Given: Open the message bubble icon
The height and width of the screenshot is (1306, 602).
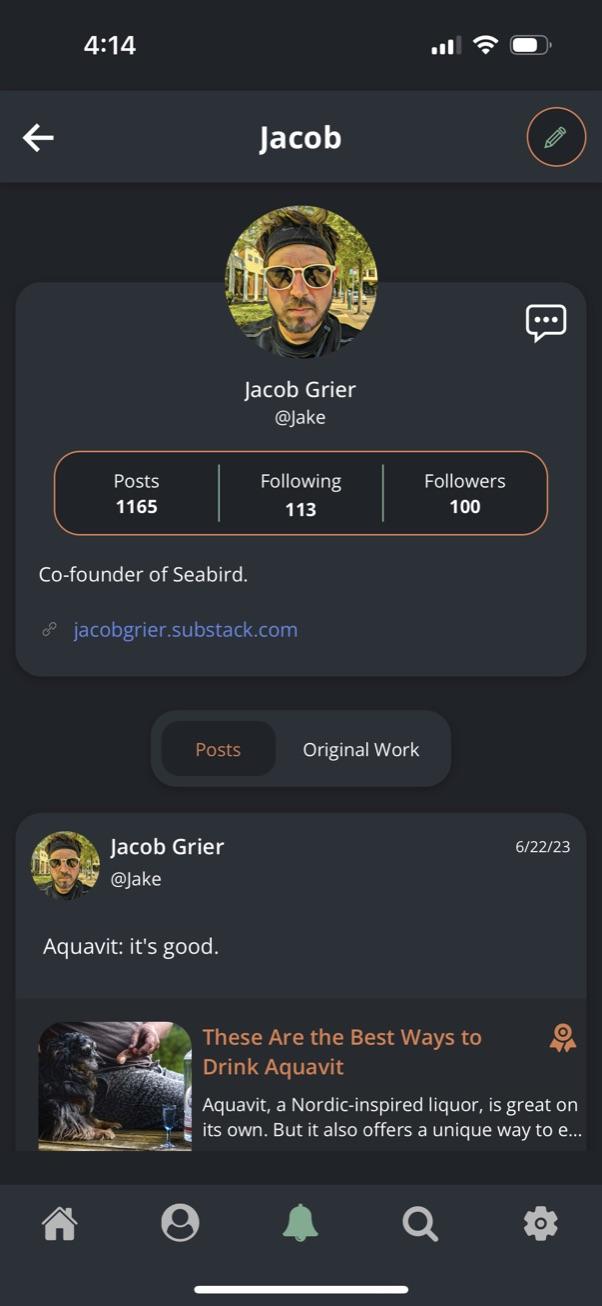Looking at the screenshot, I should tap(546, 323).
